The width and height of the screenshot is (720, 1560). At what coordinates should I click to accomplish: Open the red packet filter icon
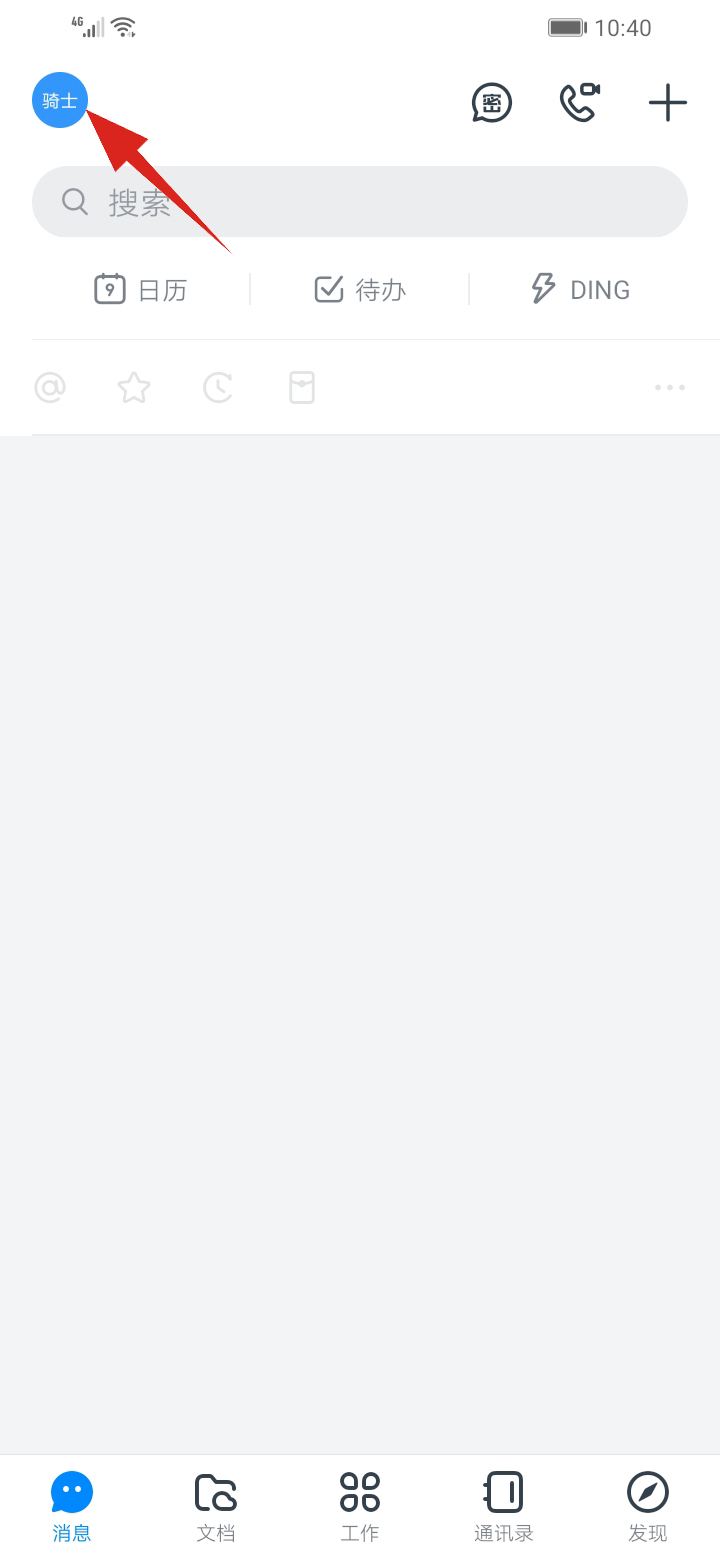(302, 387)
